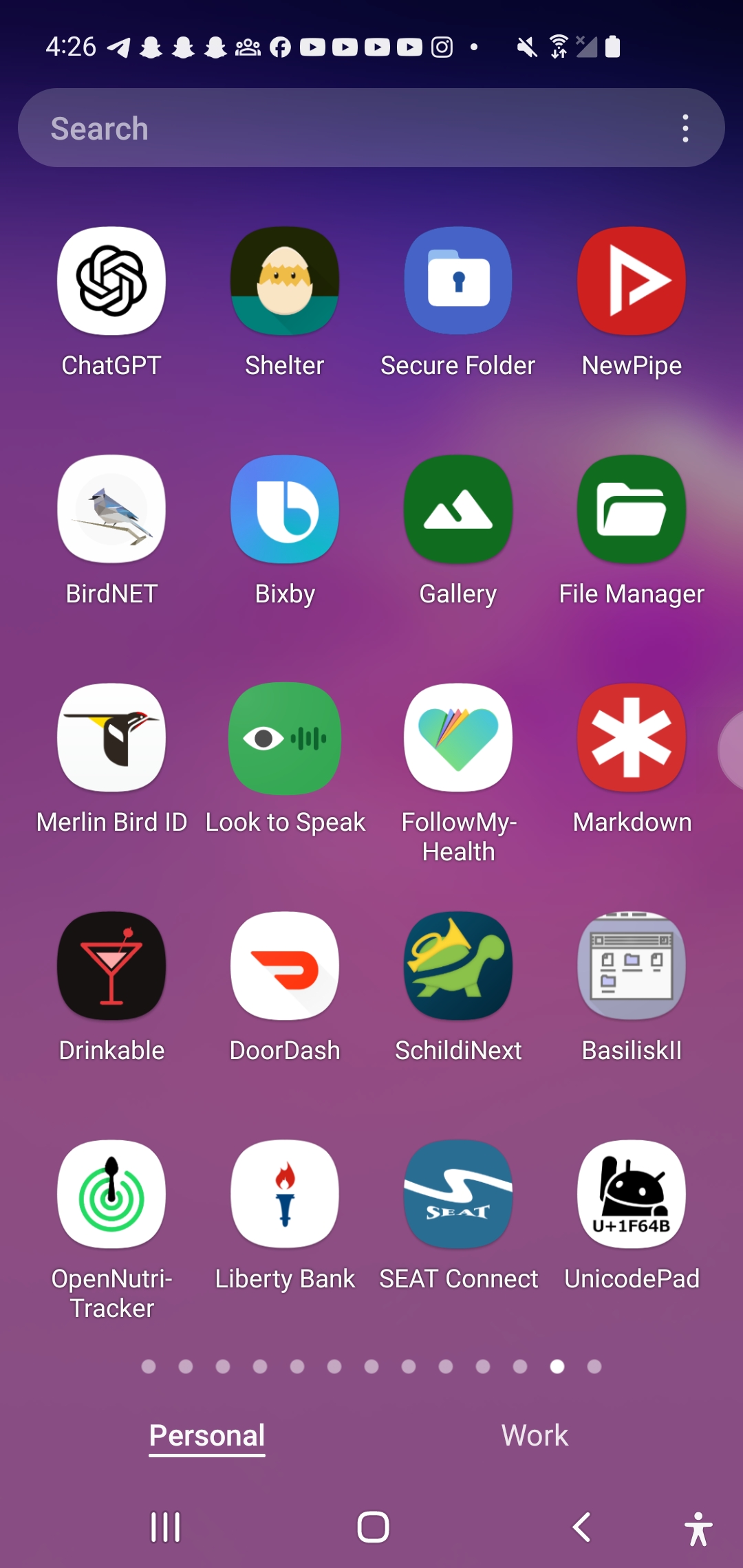The width and height of the screenshot is (743, 1568).
Task: Launch the UnicodePad app
Action: [632, 1194]
